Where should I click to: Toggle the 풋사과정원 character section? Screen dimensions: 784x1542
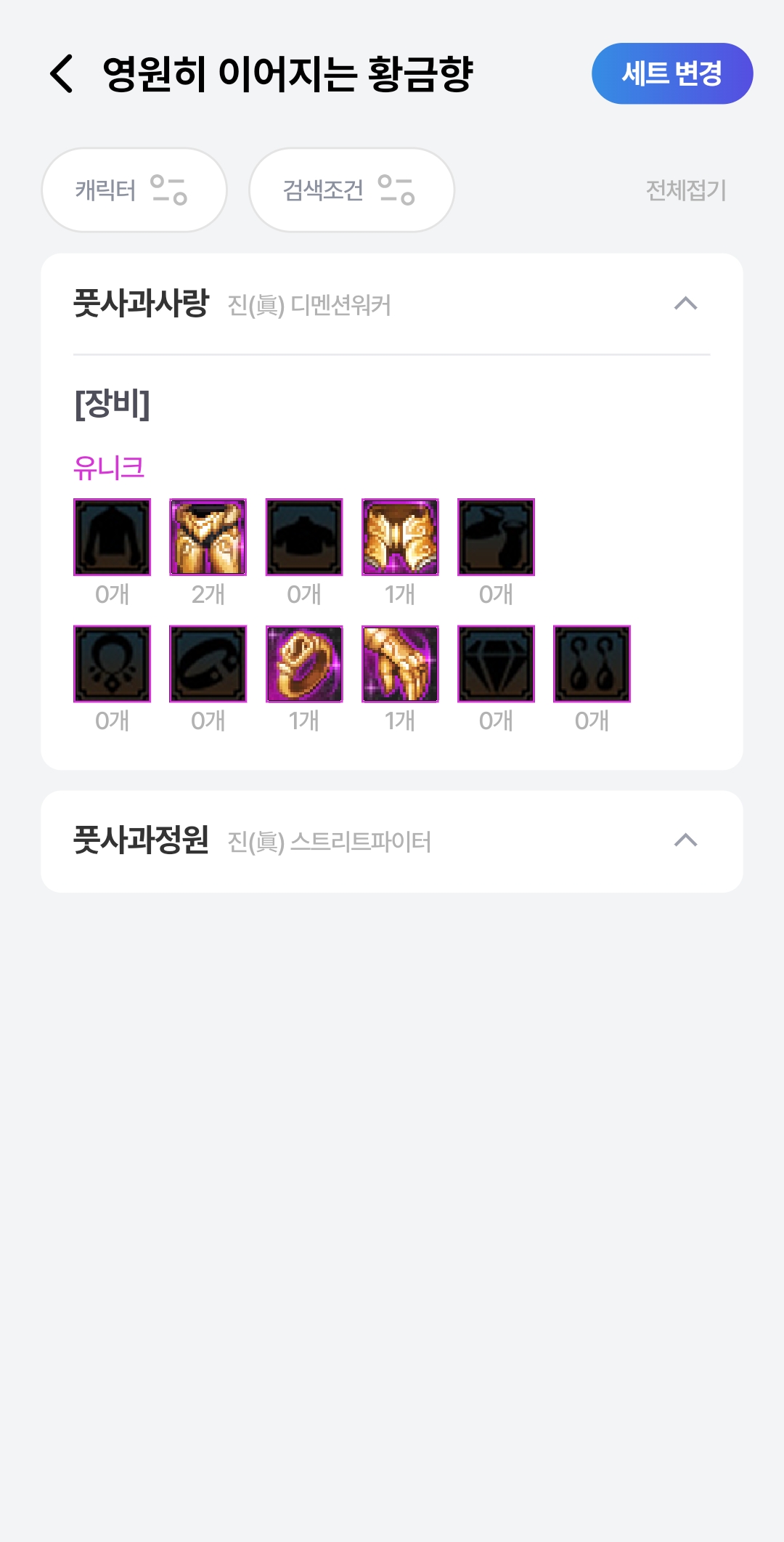coord(685,840)
